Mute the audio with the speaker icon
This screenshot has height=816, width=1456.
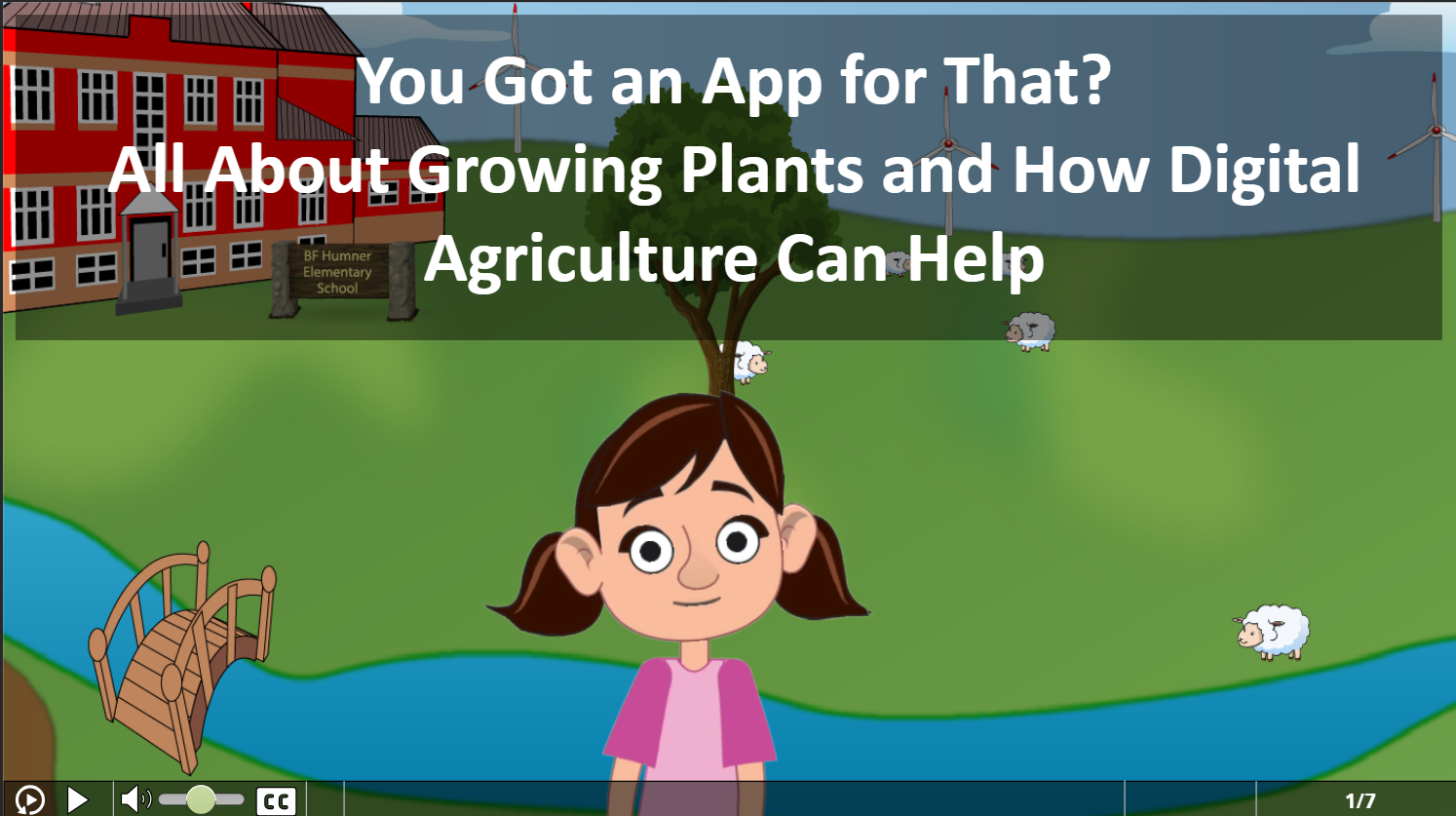(134, 799)
